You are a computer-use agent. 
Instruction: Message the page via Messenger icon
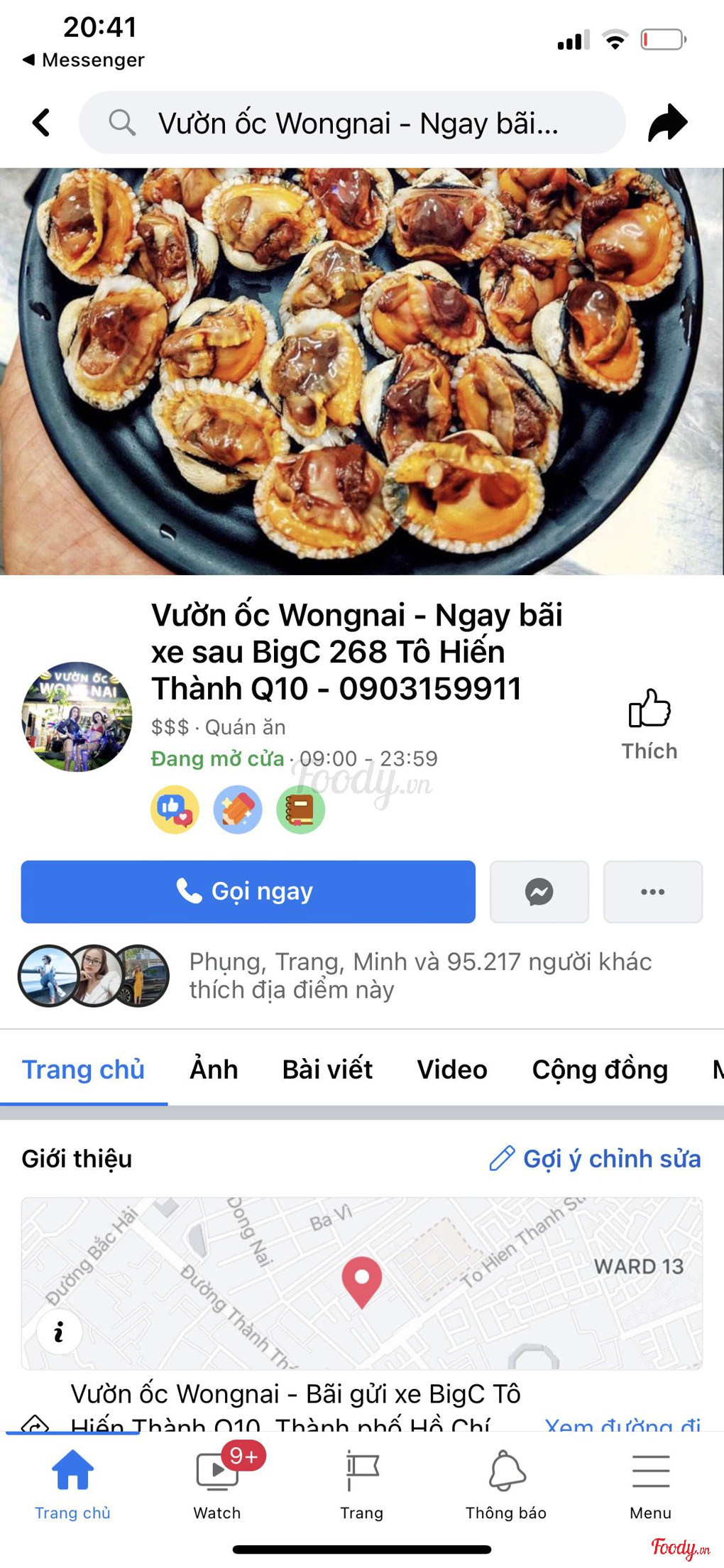[539, 891]
